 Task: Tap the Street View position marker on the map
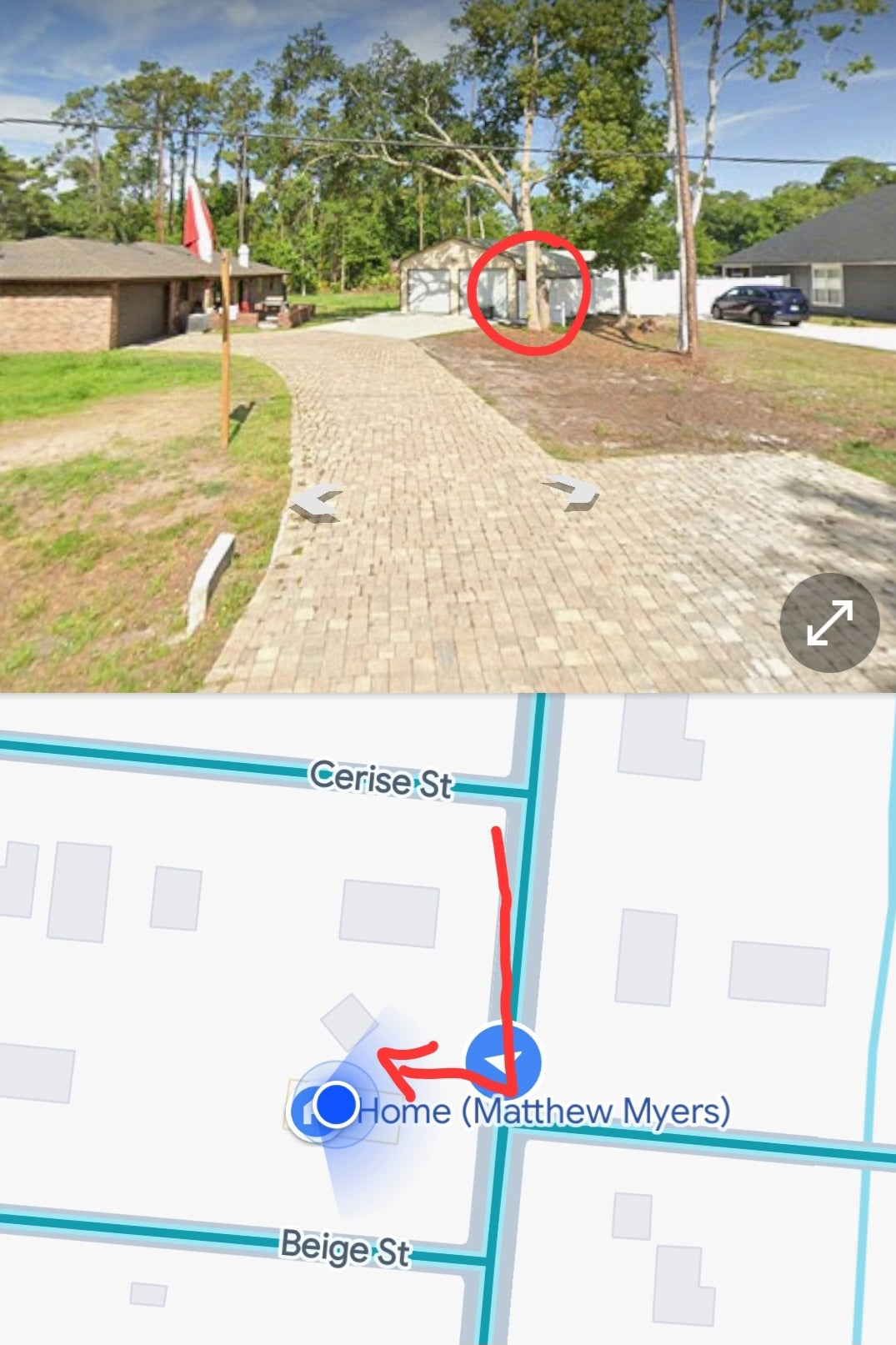(x=503, y=1061)
